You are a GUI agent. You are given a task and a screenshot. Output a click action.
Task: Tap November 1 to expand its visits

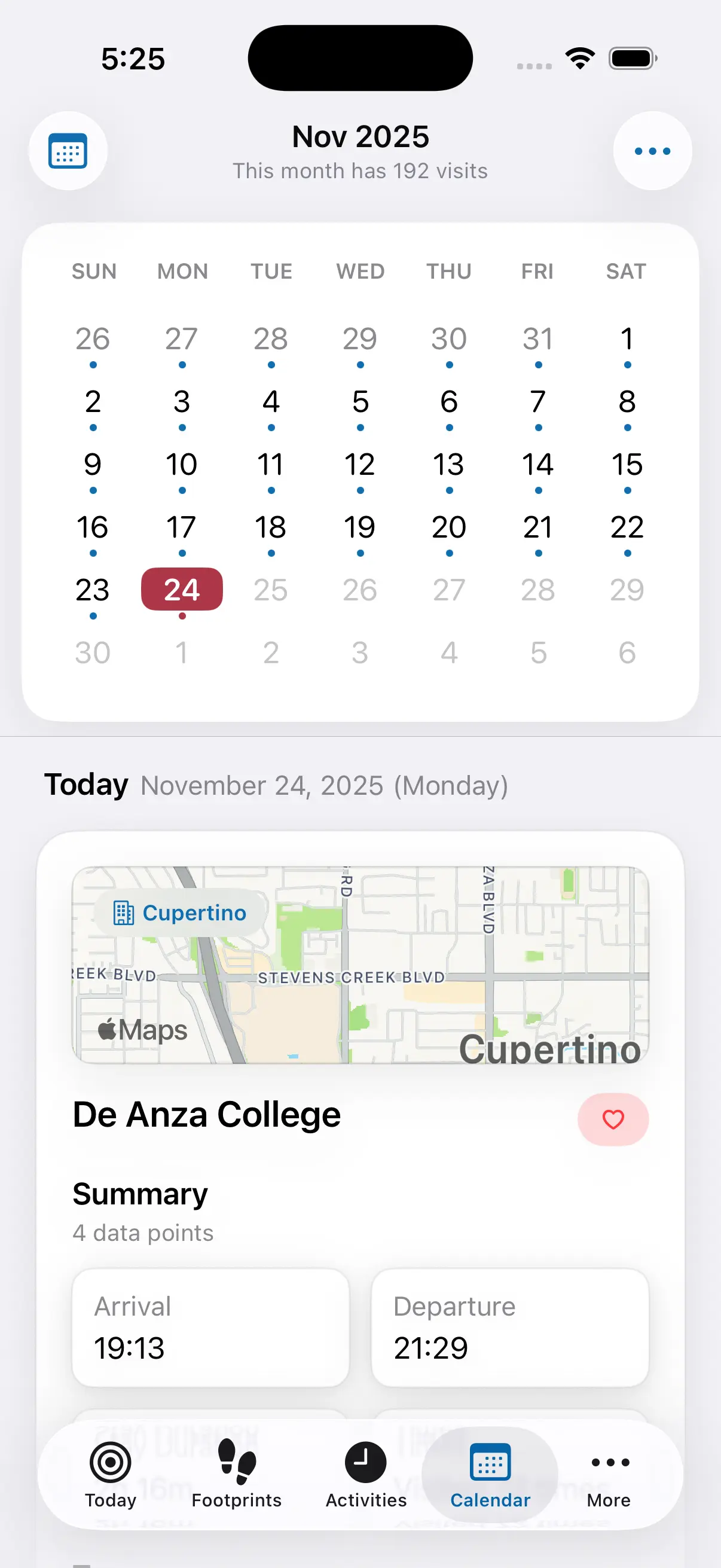627,339
